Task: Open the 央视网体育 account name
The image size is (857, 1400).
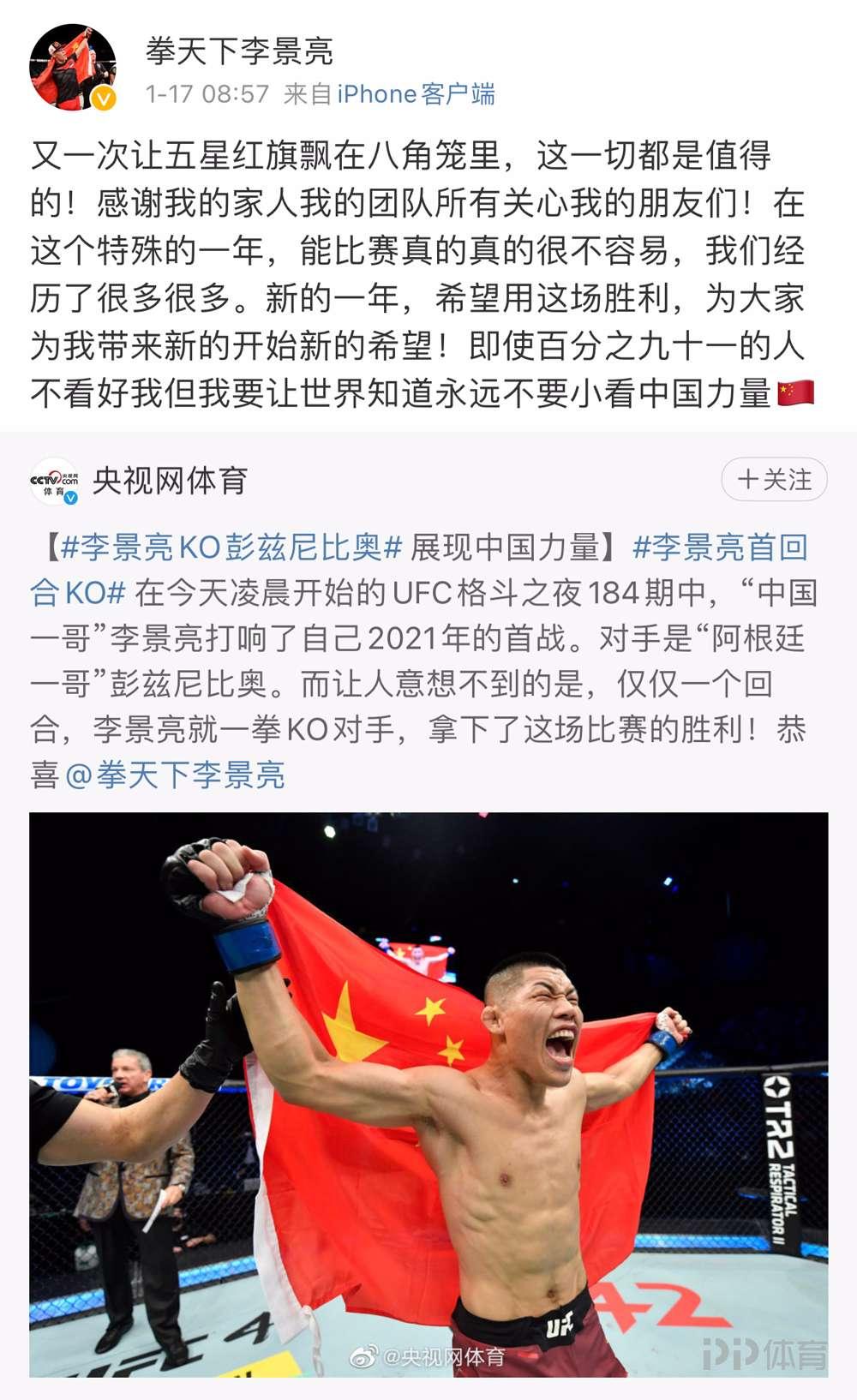Action: tap(170, 481)
